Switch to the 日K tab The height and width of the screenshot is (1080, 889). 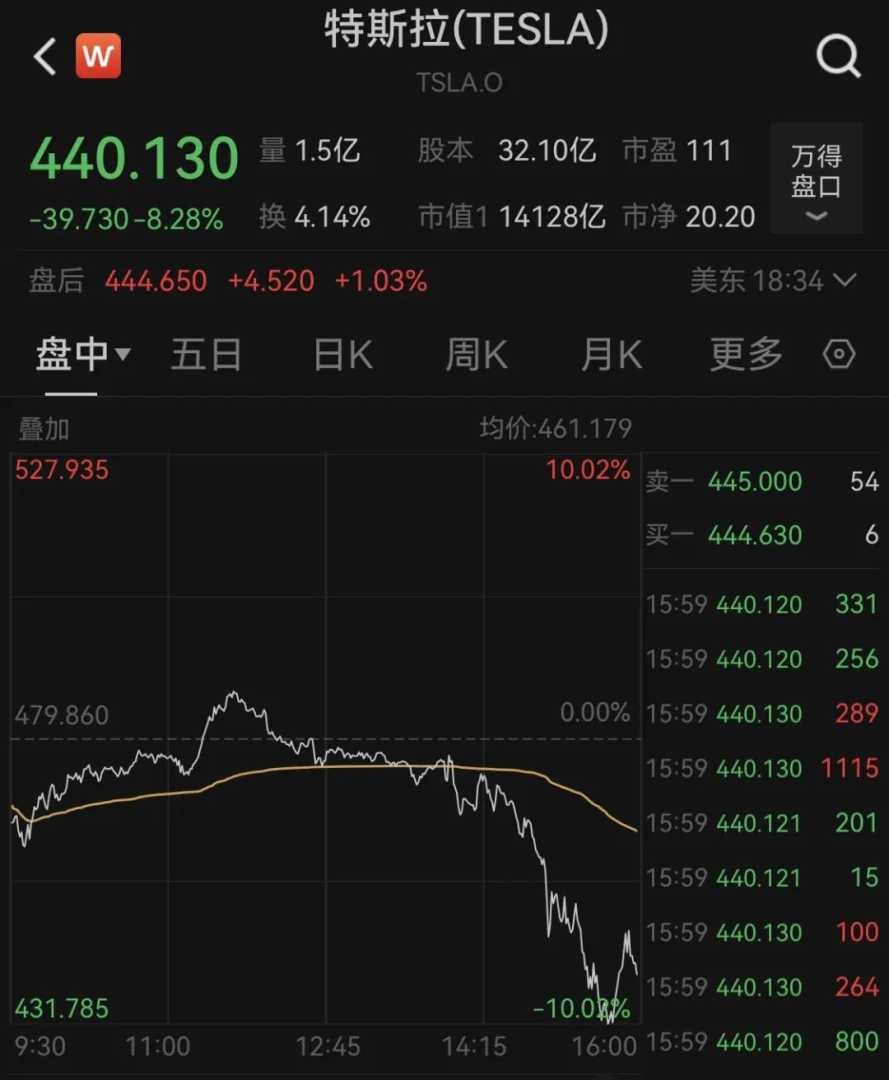pos(343,354)
